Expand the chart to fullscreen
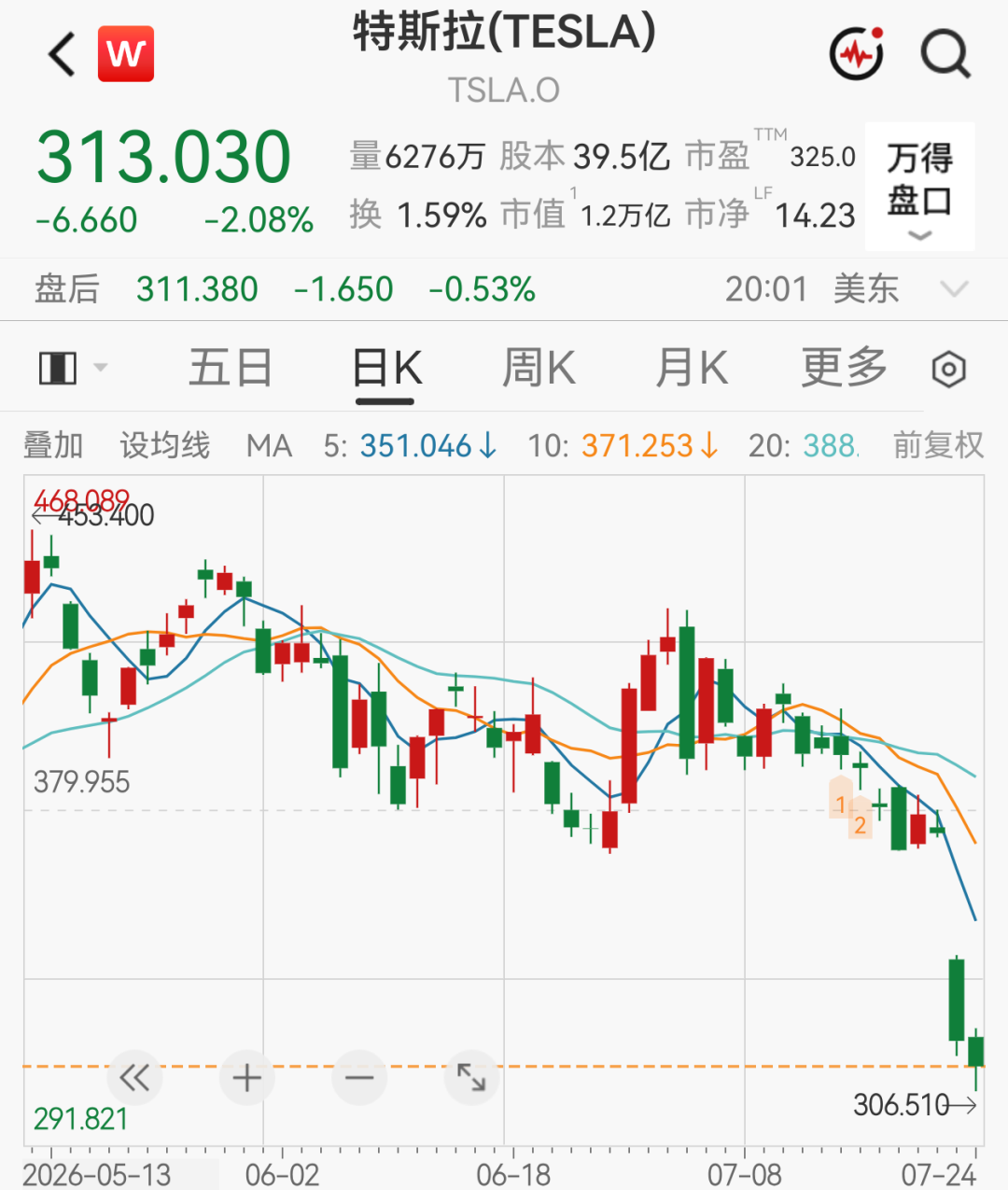Viewport: 1008px width, 1190px height. 471,1079
